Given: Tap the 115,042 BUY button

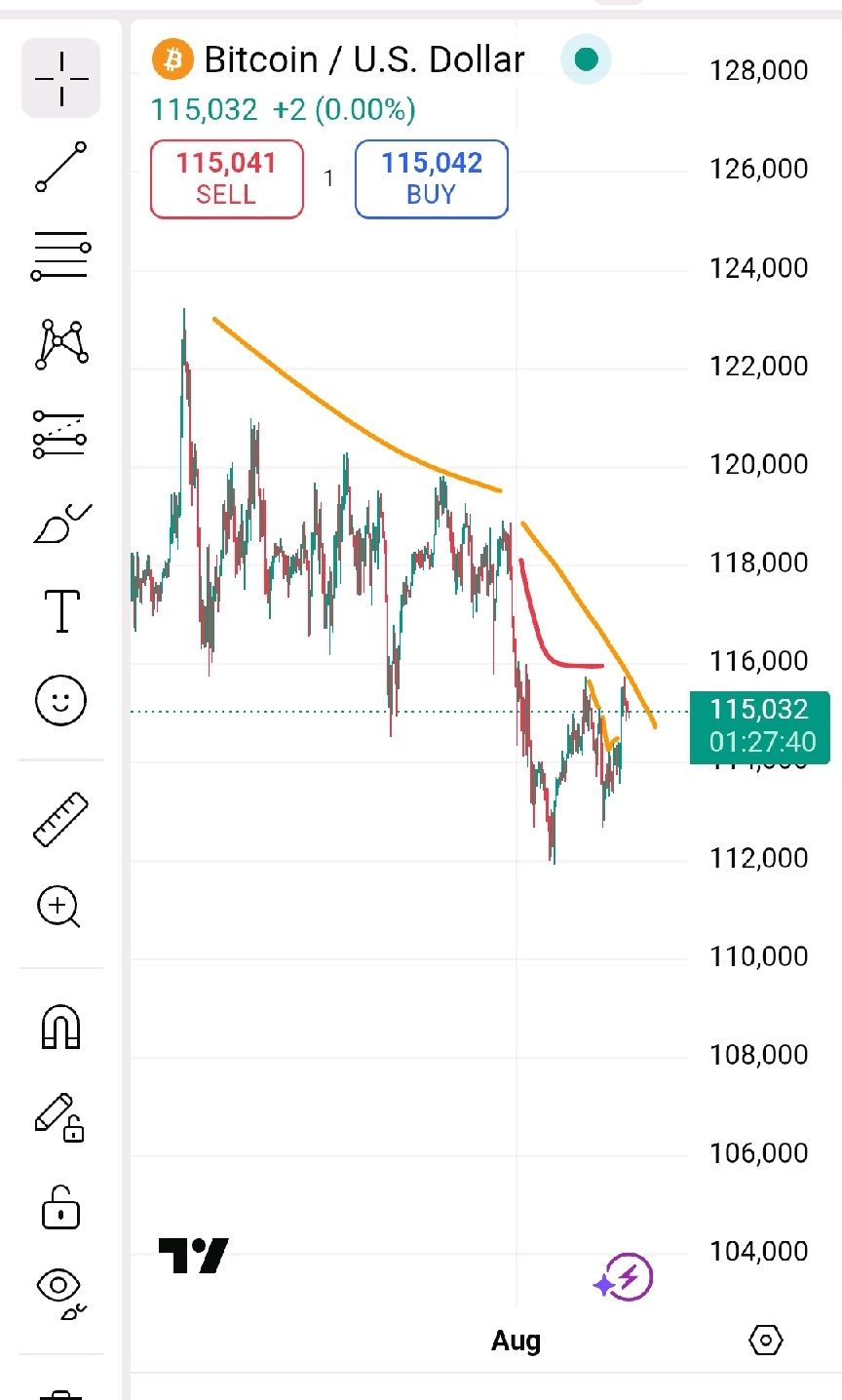Looking at the screenshot, I should 432,178.
